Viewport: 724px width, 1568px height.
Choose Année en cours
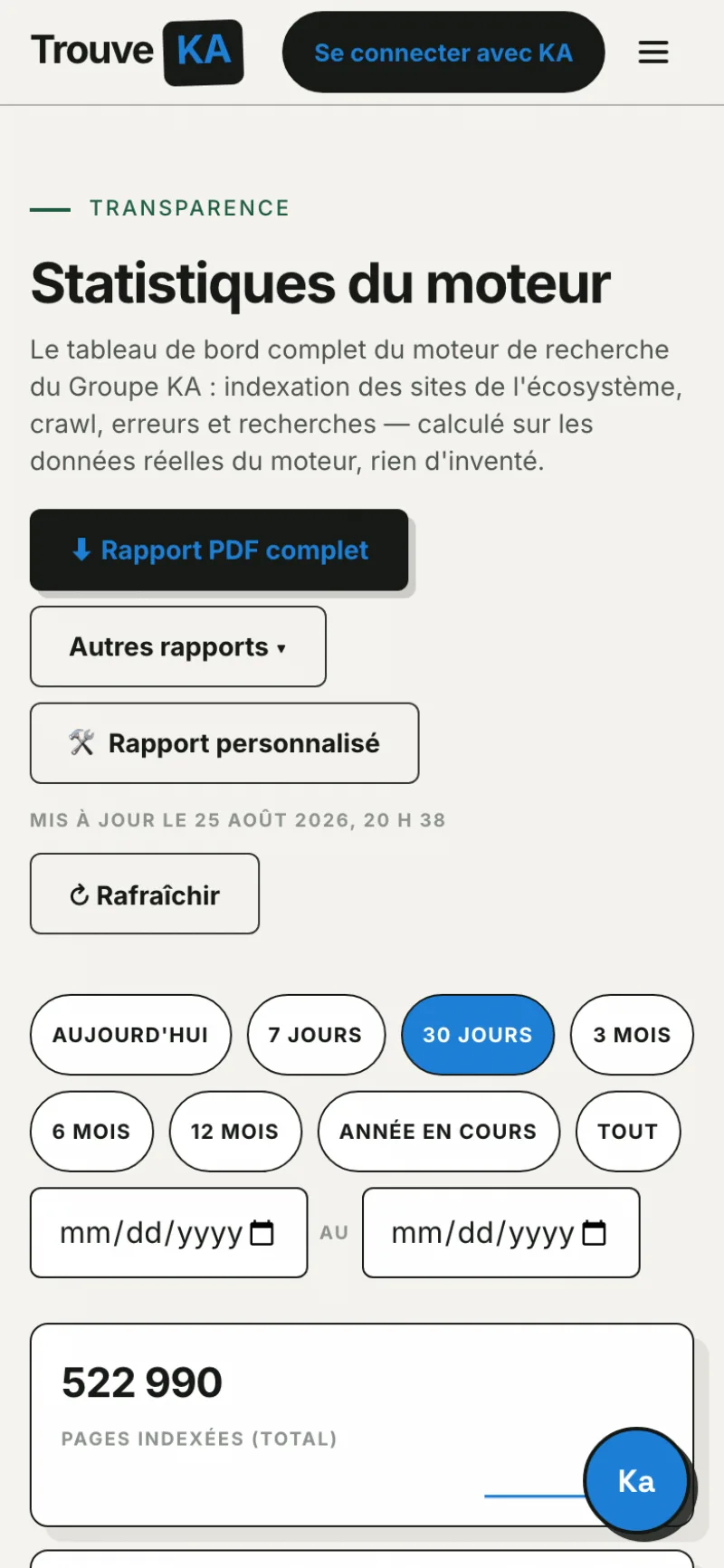click(439, 1132)
